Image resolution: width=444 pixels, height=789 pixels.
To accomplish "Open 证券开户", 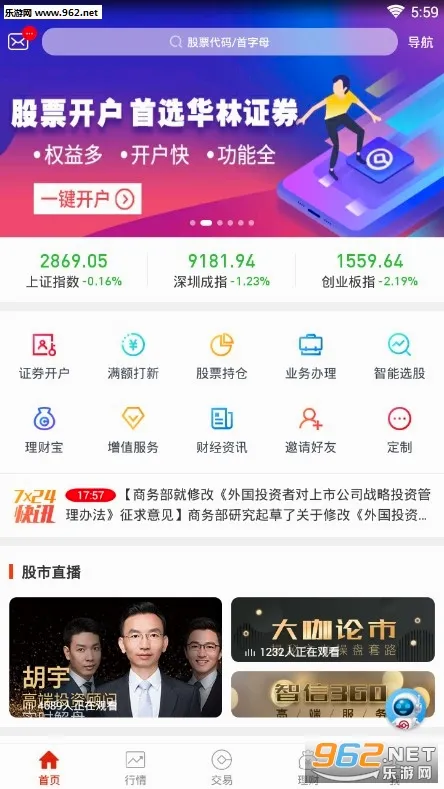I will pyautogui.click(x=44, y=356).
